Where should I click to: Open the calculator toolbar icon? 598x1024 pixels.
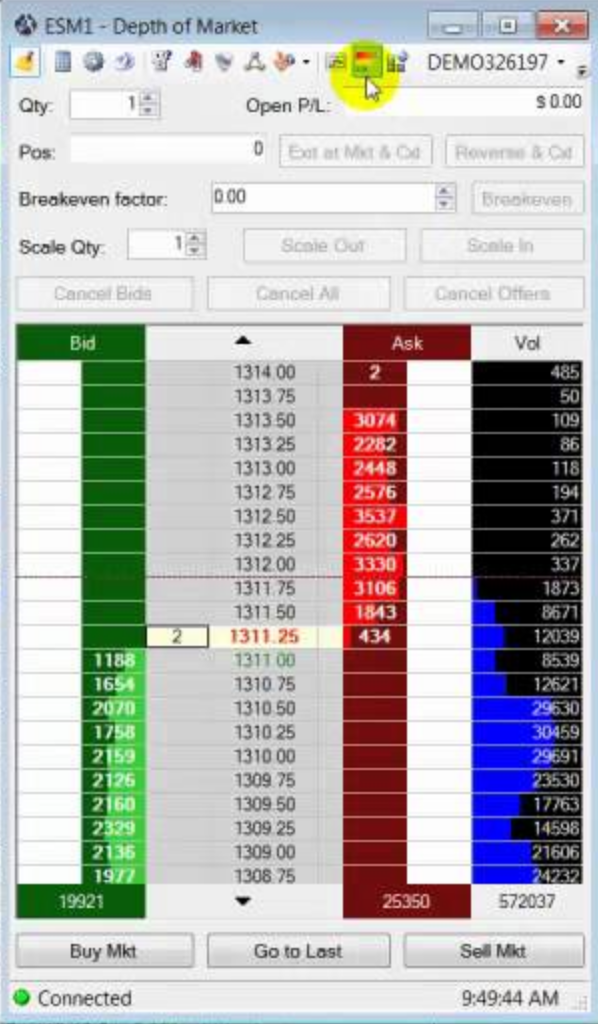click(62, 63)
